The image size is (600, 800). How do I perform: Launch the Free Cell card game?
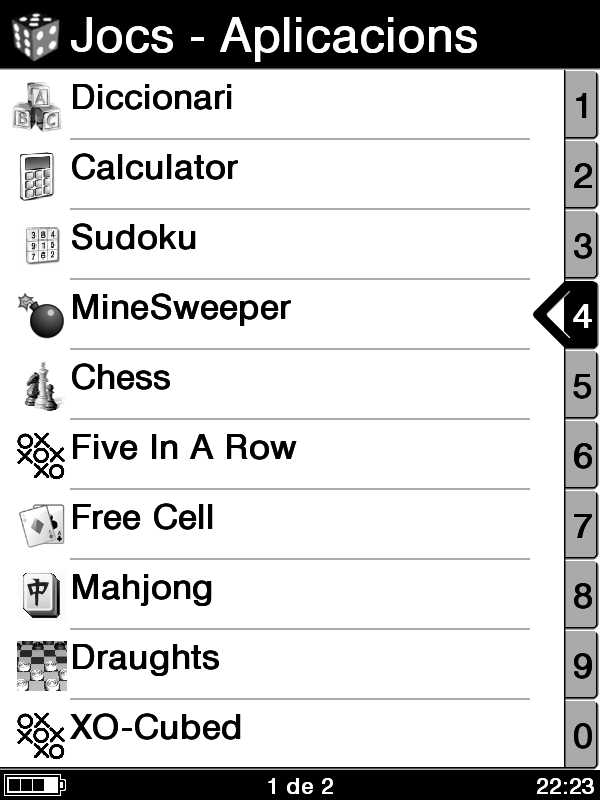(x=142, y=518)
